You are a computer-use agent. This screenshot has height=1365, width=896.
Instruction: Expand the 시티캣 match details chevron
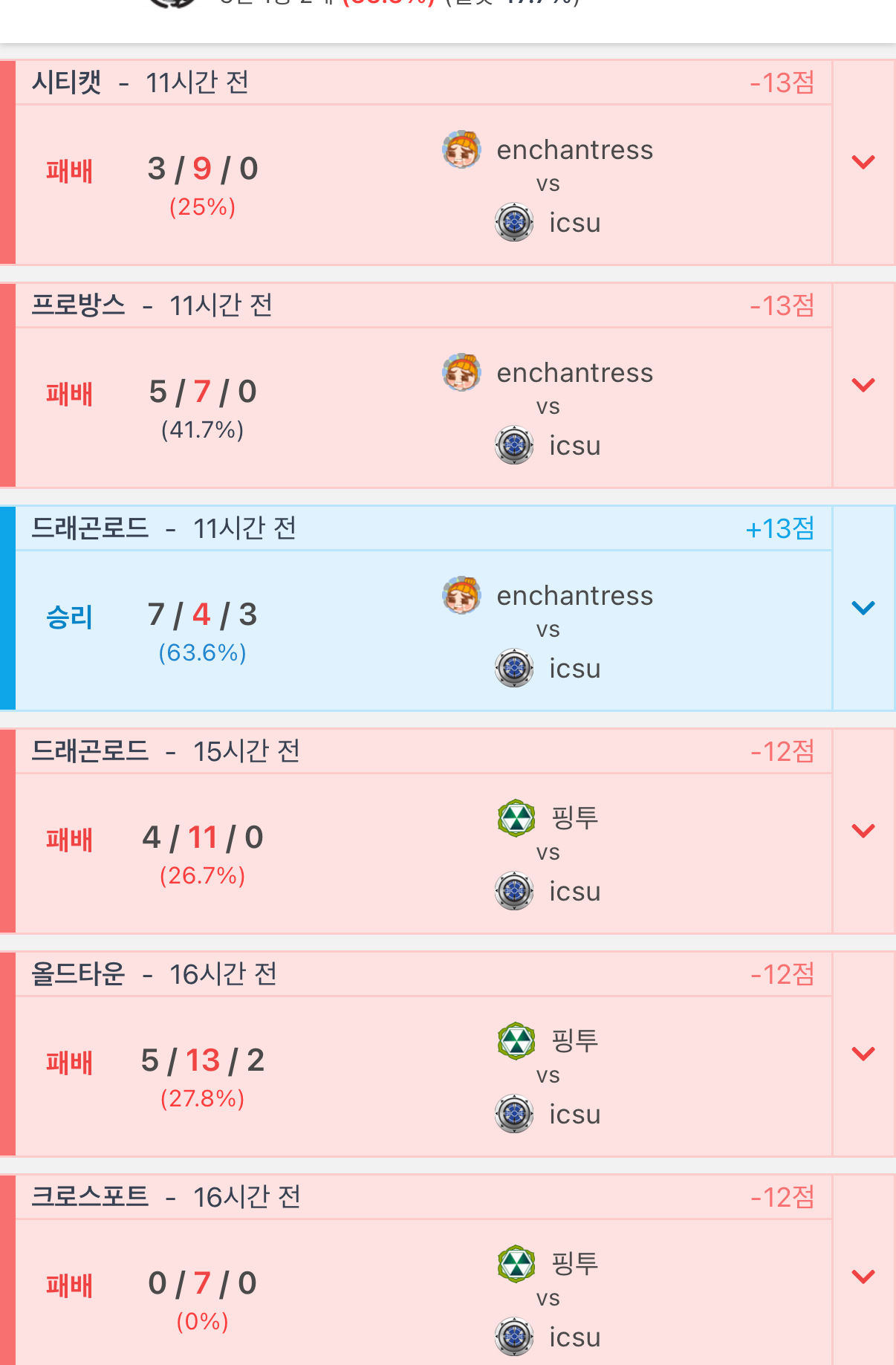(863, 162)
